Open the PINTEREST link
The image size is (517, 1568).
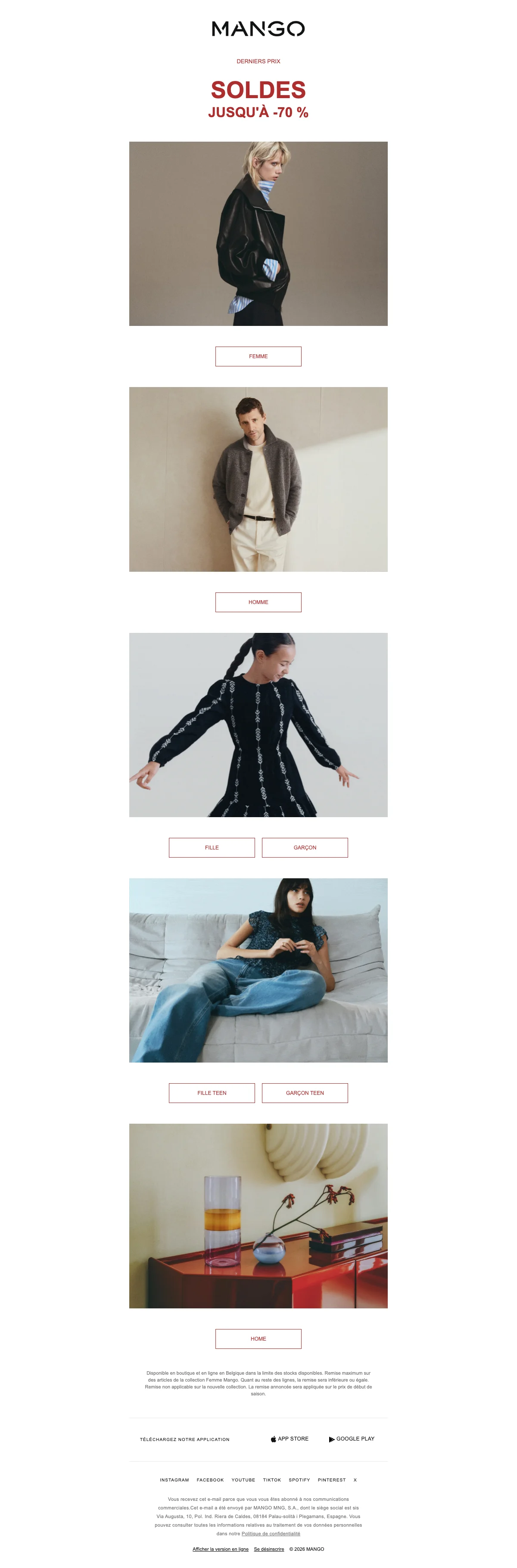331,1480
